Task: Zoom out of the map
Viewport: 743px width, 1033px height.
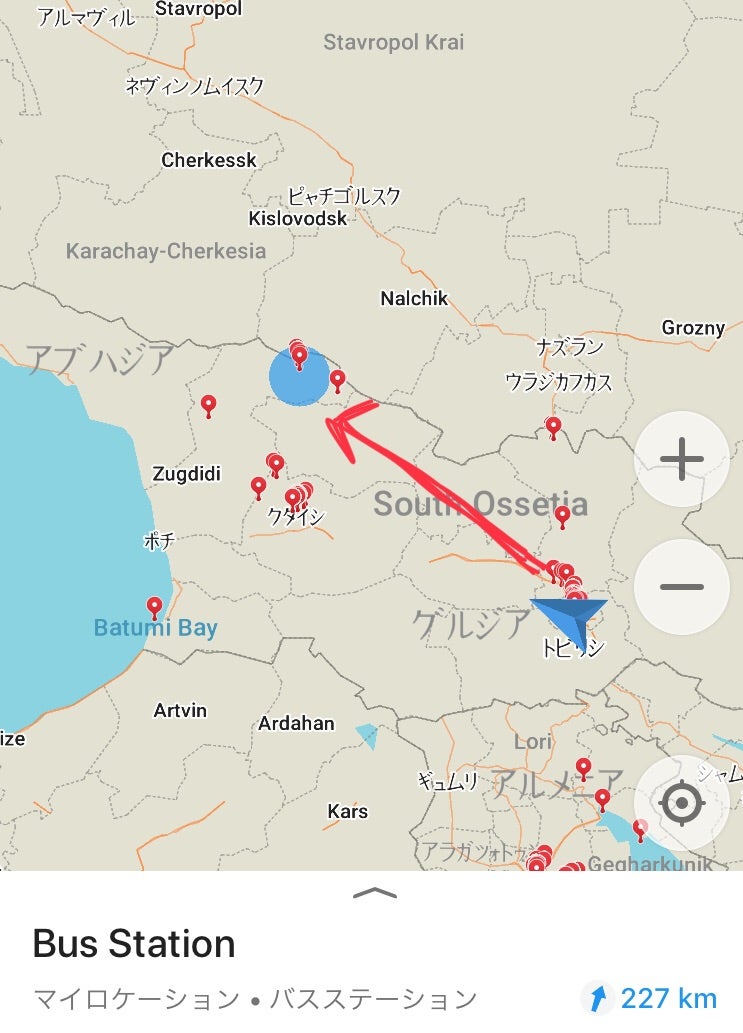Action: click(682, 587)
